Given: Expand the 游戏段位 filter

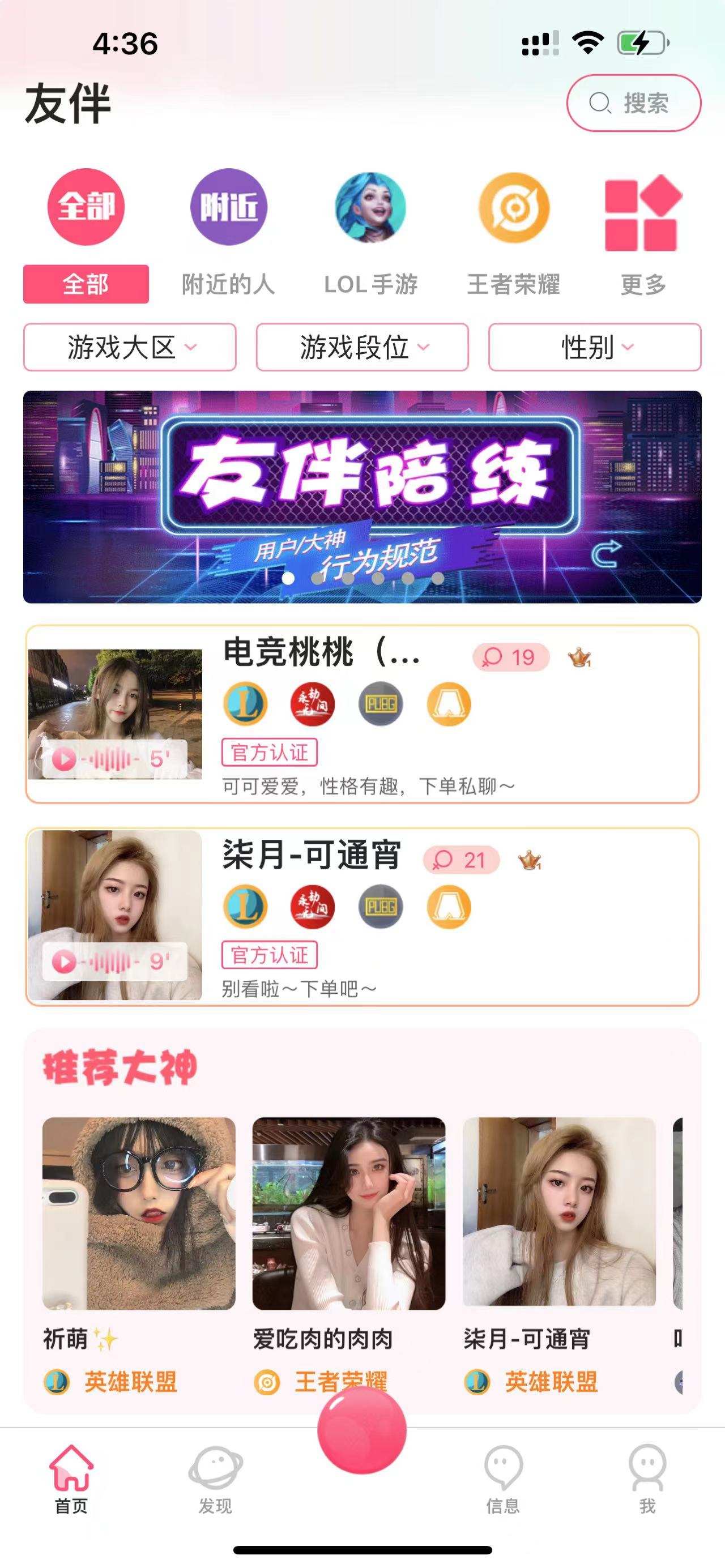Looking at the screenshot, I should [x=362, y=347].
